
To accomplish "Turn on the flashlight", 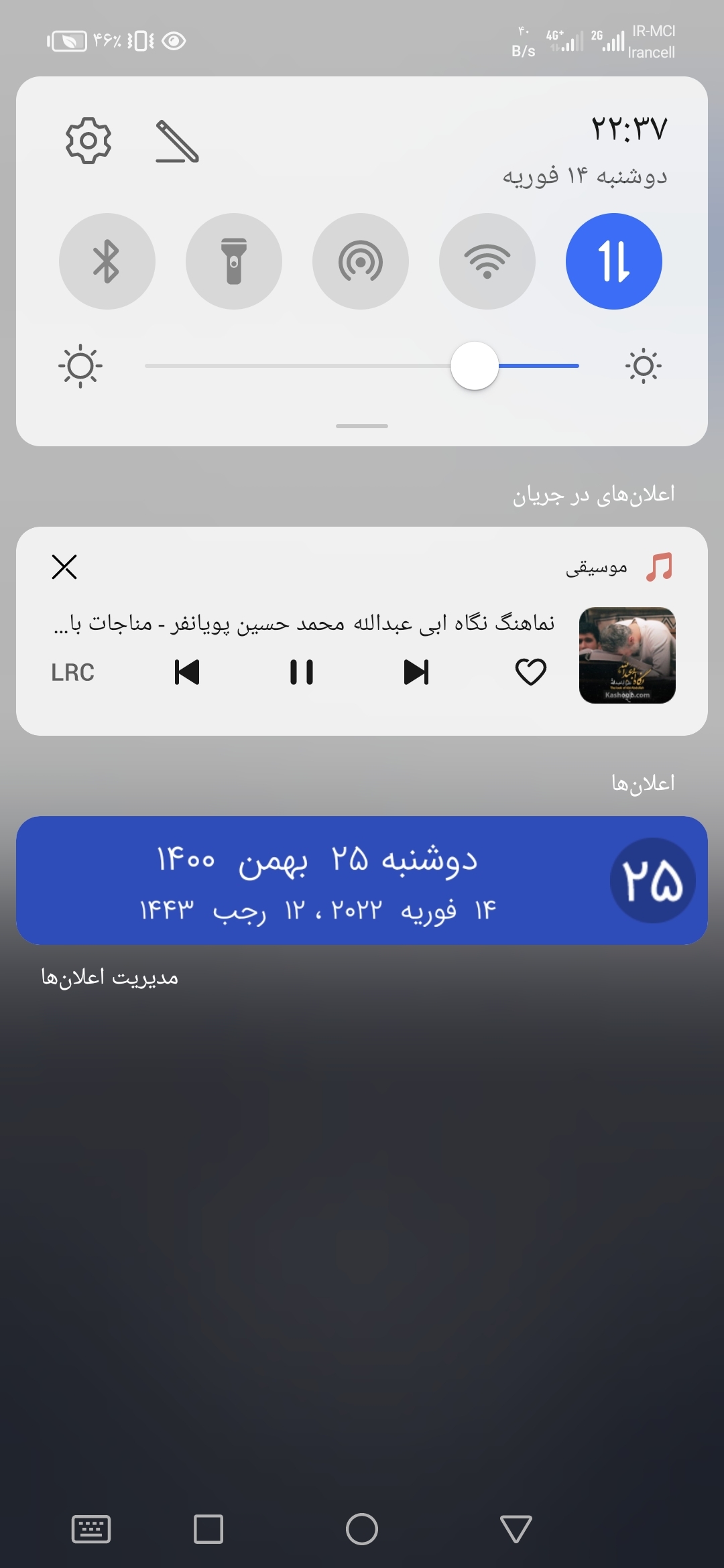I will click(234, 261).
